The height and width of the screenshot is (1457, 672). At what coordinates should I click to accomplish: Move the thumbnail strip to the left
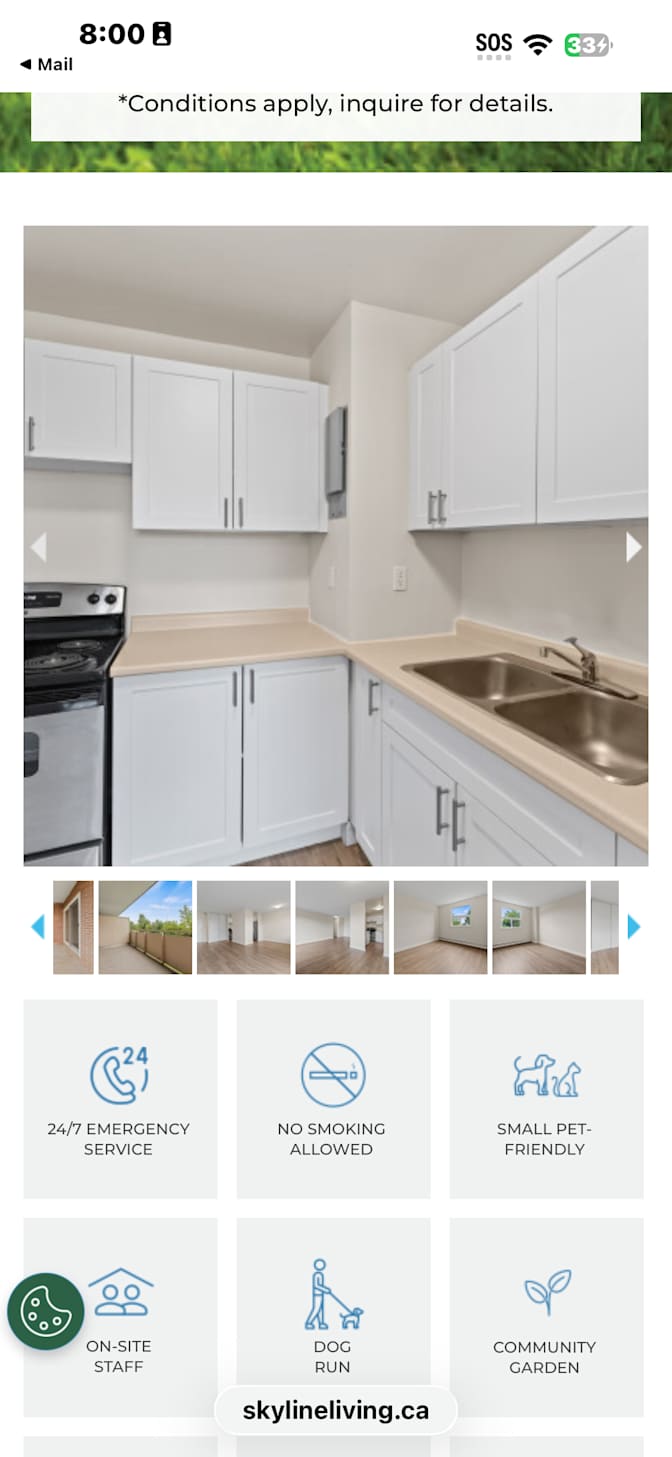(38, 927)
